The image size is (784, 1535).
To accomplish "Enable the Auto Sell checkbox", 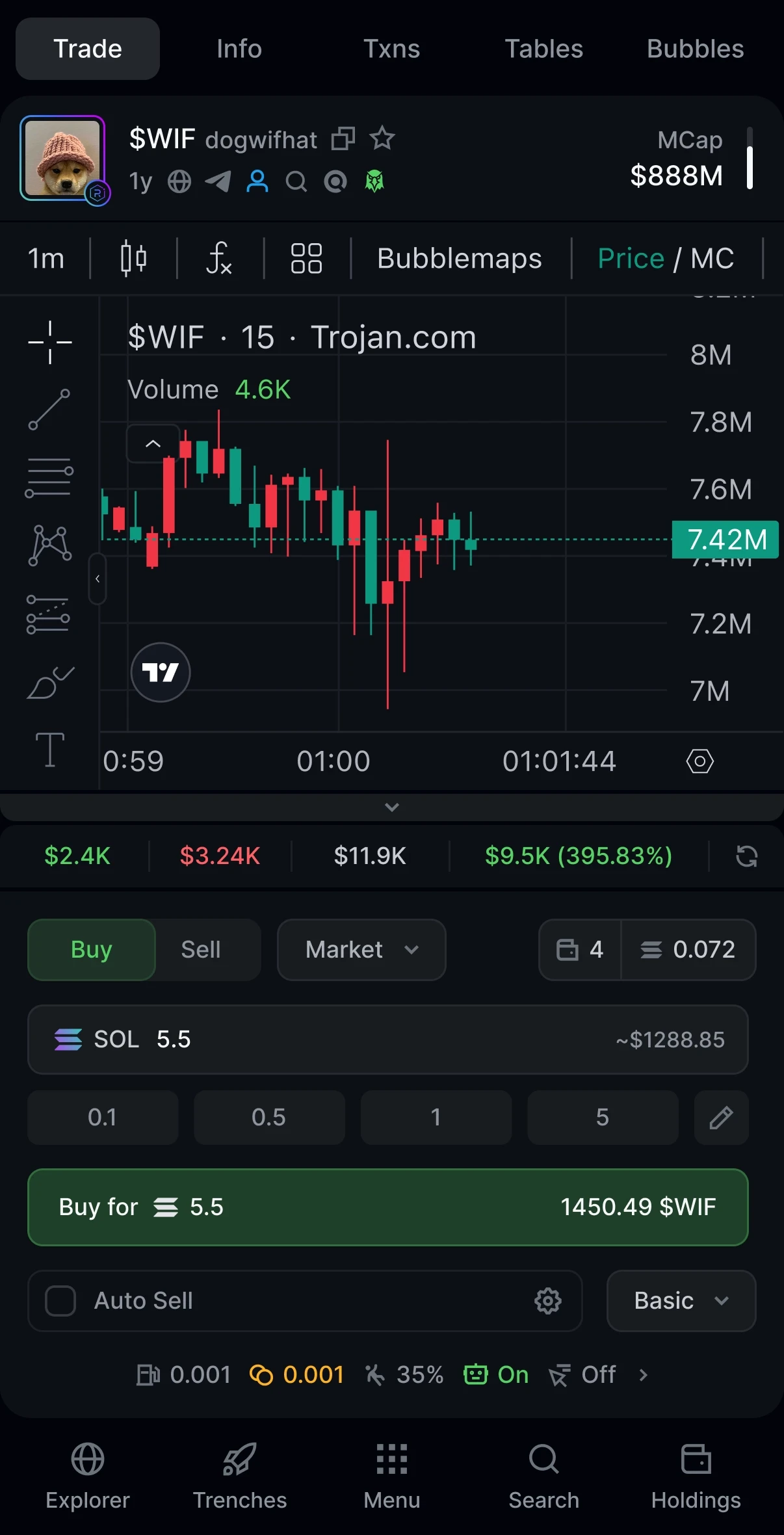I will click(x=60, y=1301).
